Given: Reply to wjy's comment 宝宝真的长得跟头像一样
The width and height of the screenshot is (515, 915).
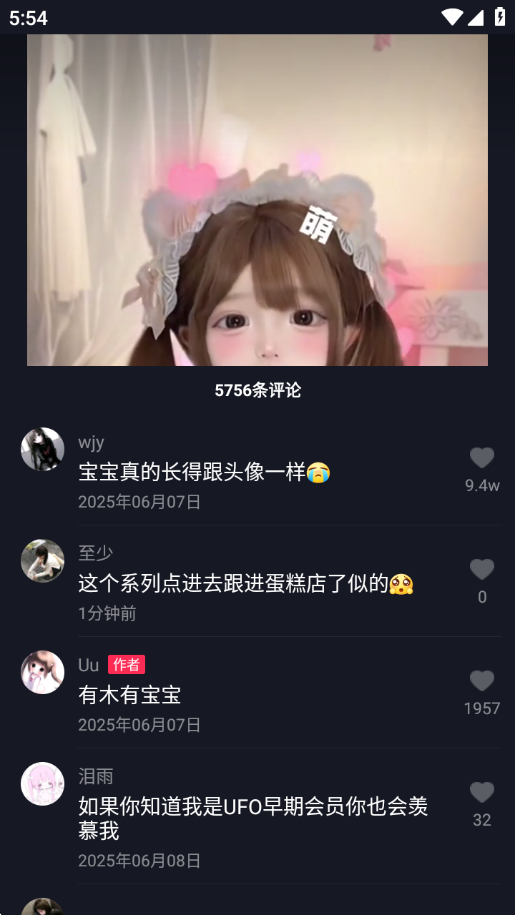Looking at the screenshot, I should point(204,472).
